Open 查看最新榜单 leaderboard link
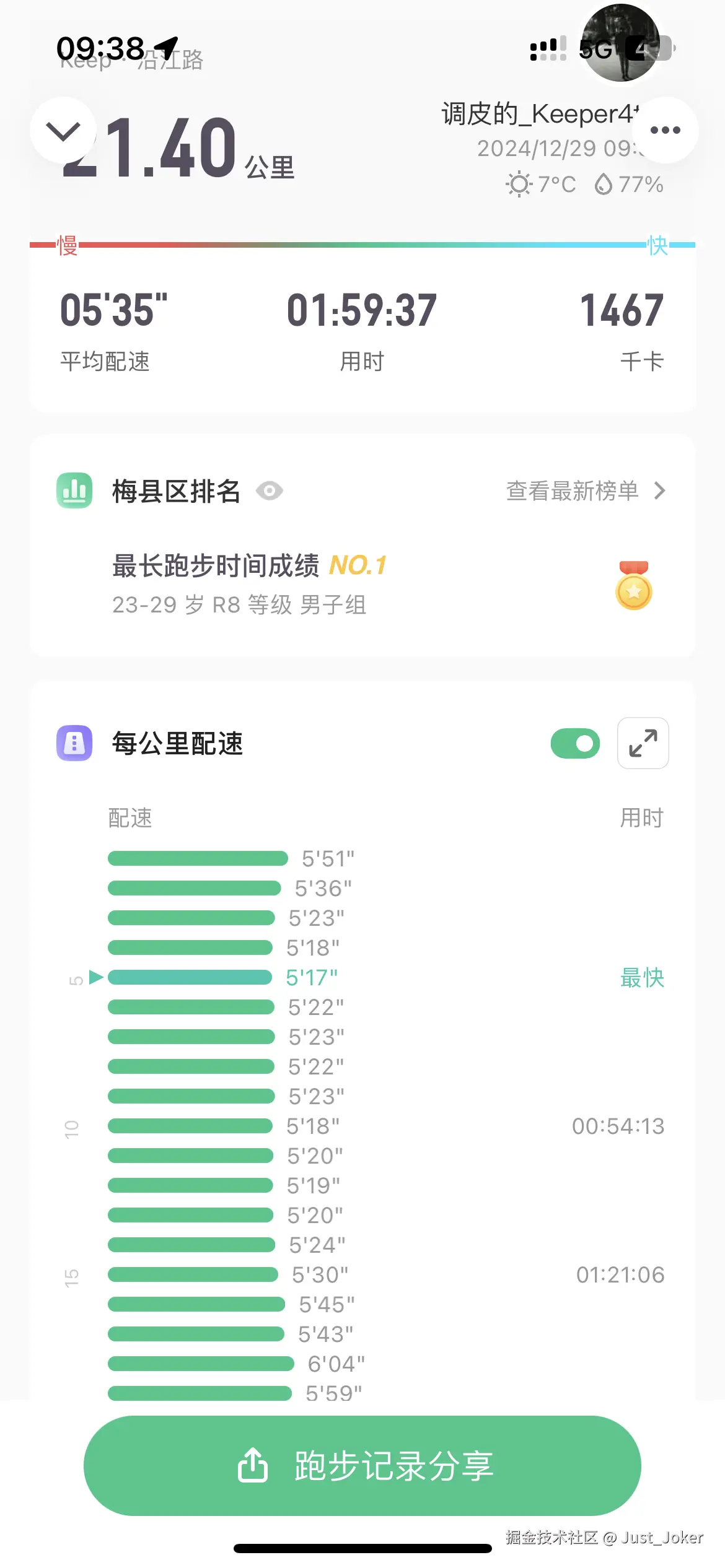The image size is (725, 1568). click(x=572, y=490)
